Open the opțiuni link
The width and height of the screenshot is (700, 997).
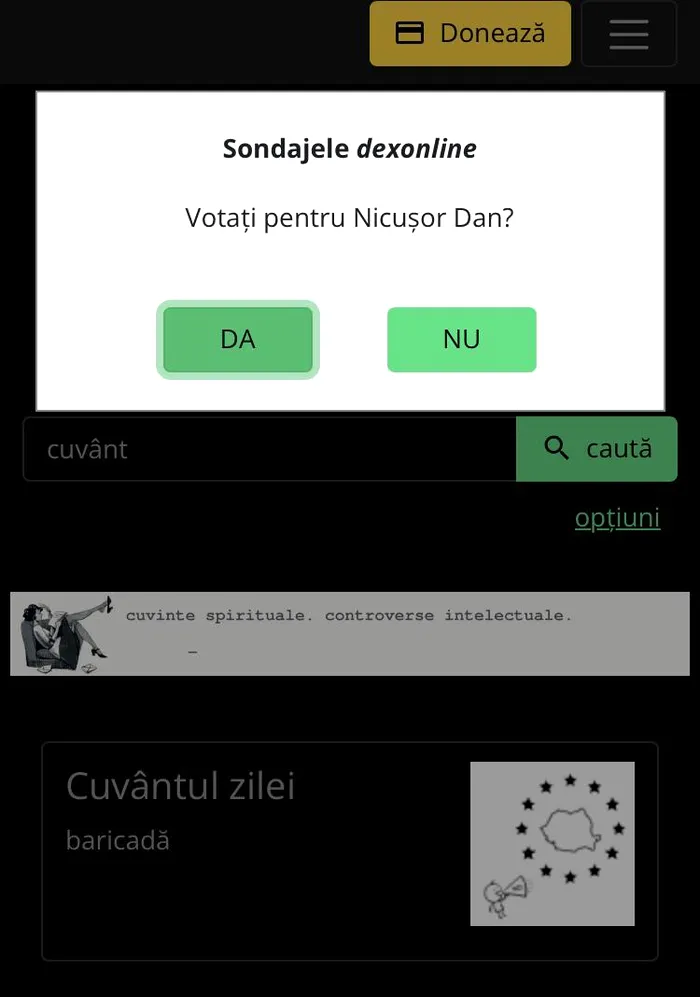tap(617, 518)
